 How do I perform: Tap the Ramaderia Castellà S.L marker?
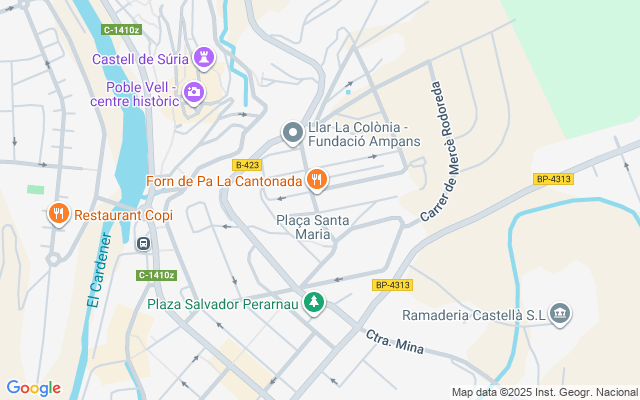click(560, 315)
